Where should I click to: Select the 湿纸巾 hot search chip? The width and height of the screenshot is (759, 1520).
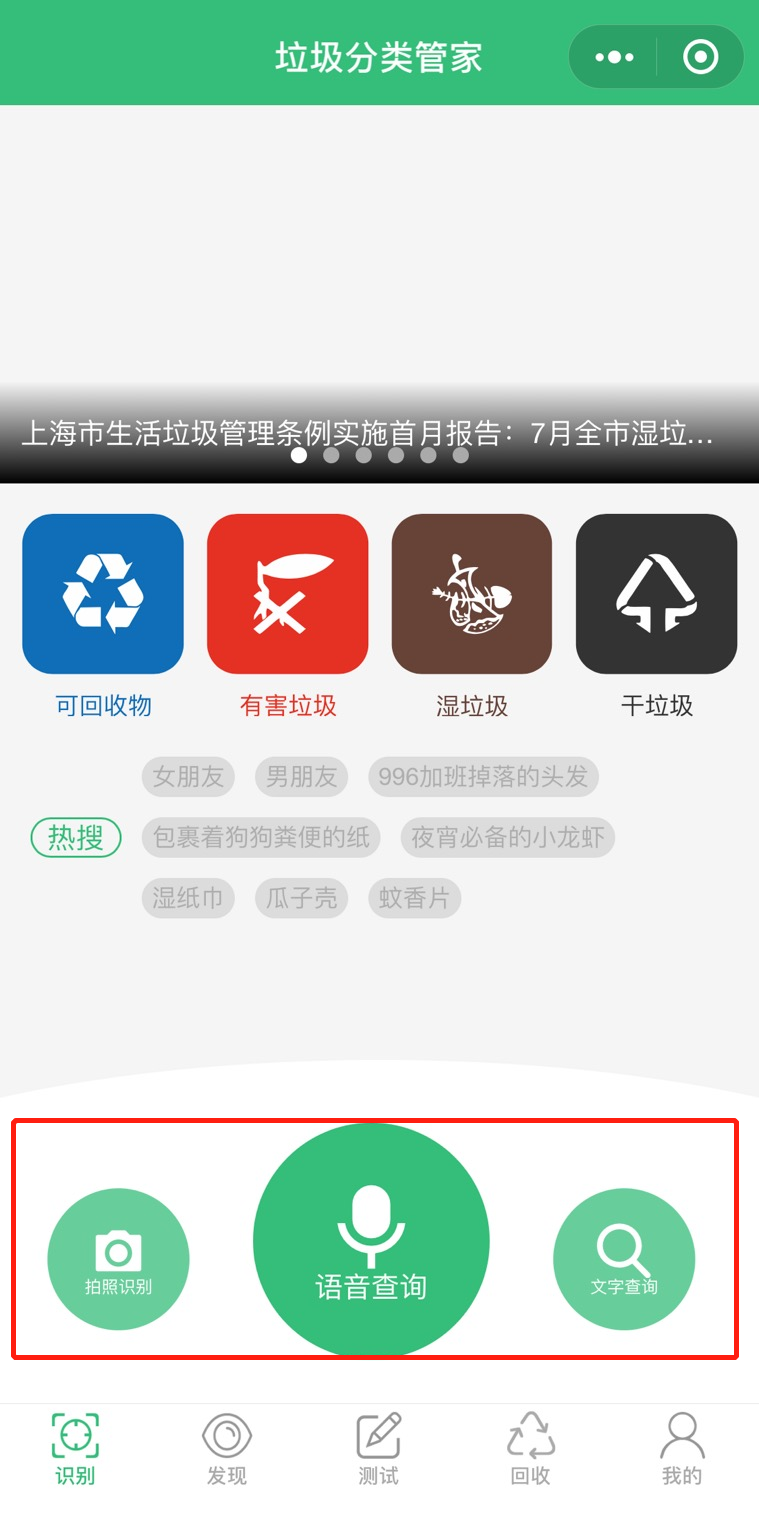coord(188,898)
